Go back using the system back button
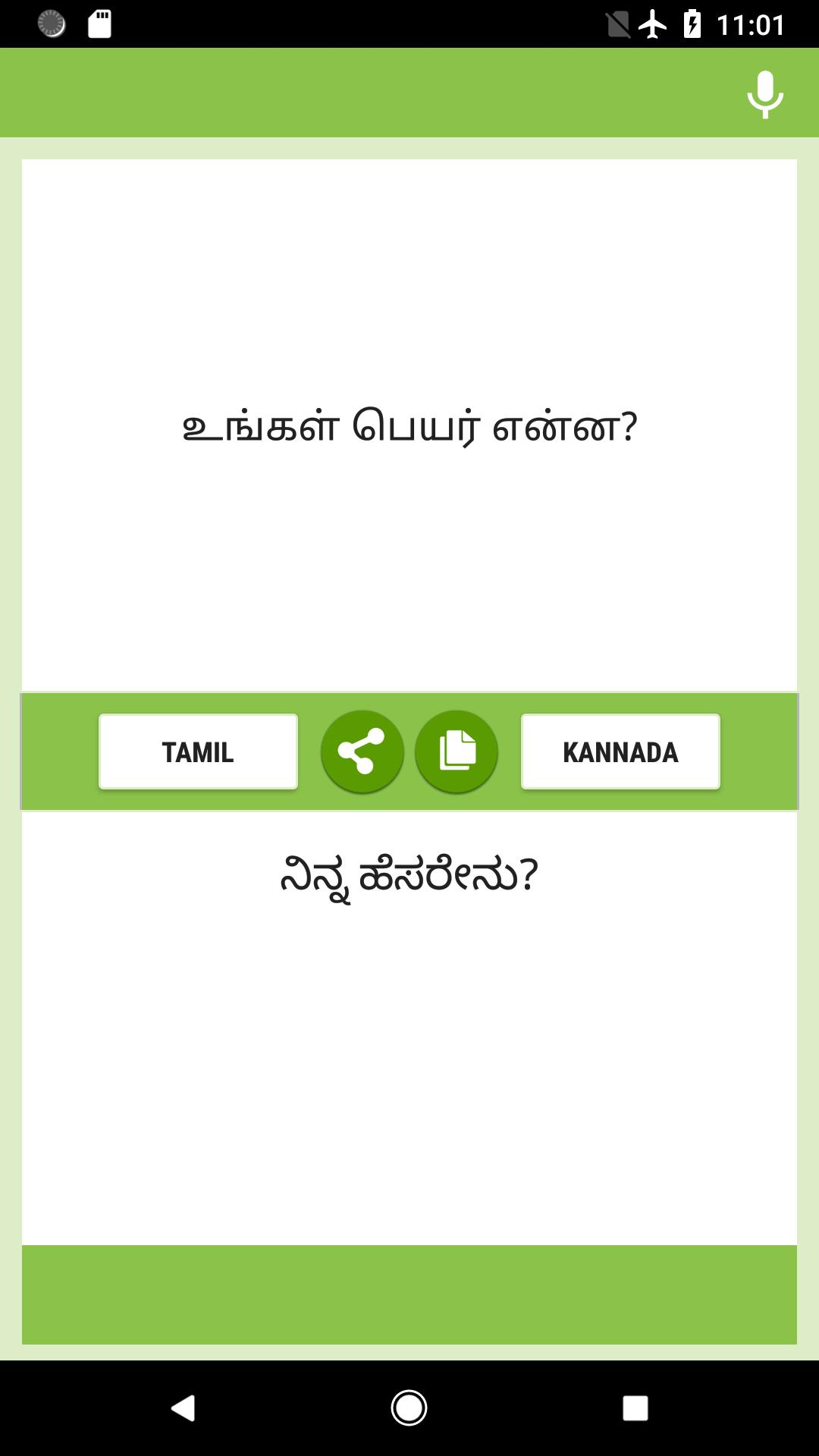 click(x=184, y=1407)
